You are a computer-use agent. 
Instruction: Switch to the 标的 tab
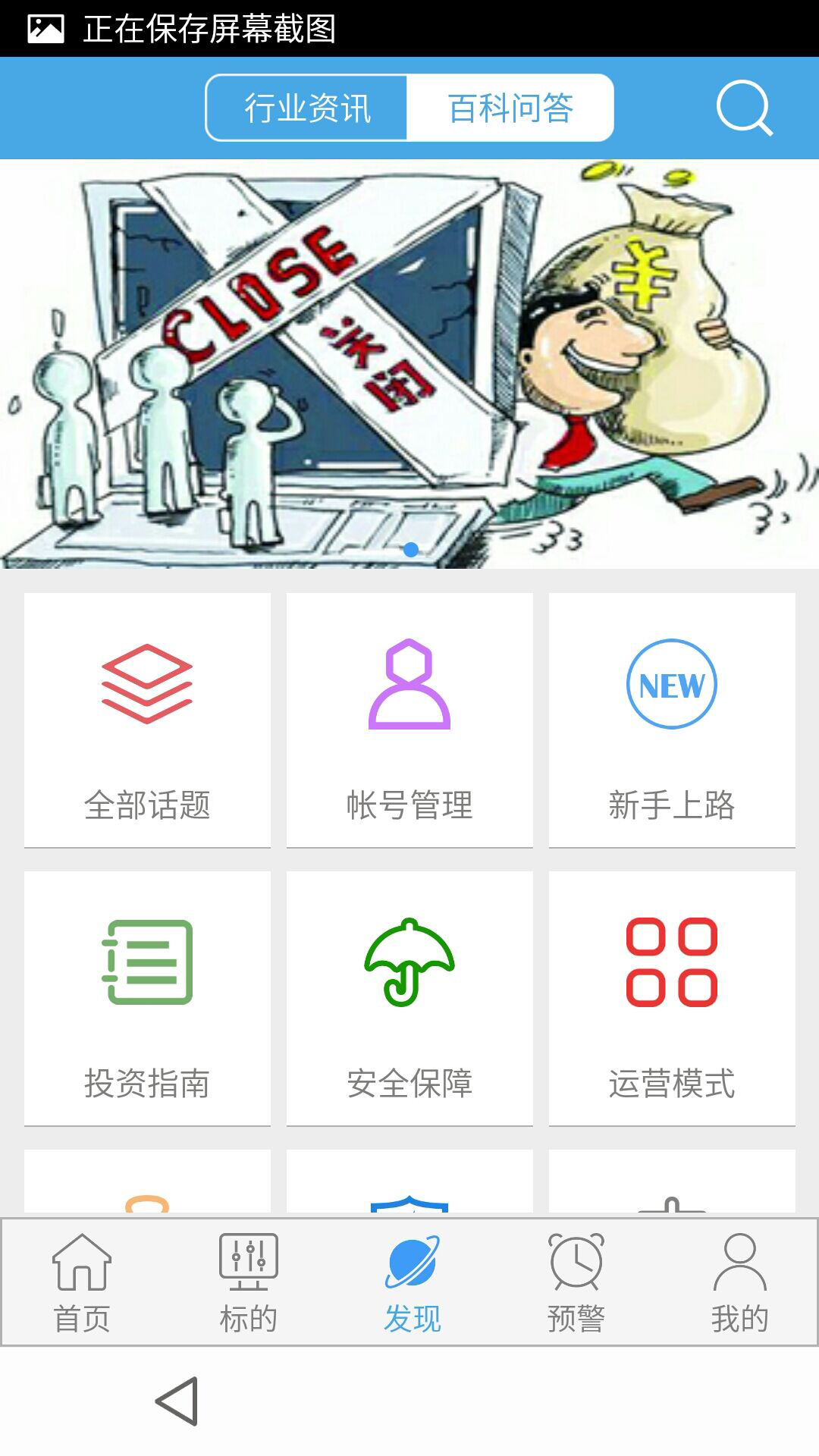pos(248,1283)
